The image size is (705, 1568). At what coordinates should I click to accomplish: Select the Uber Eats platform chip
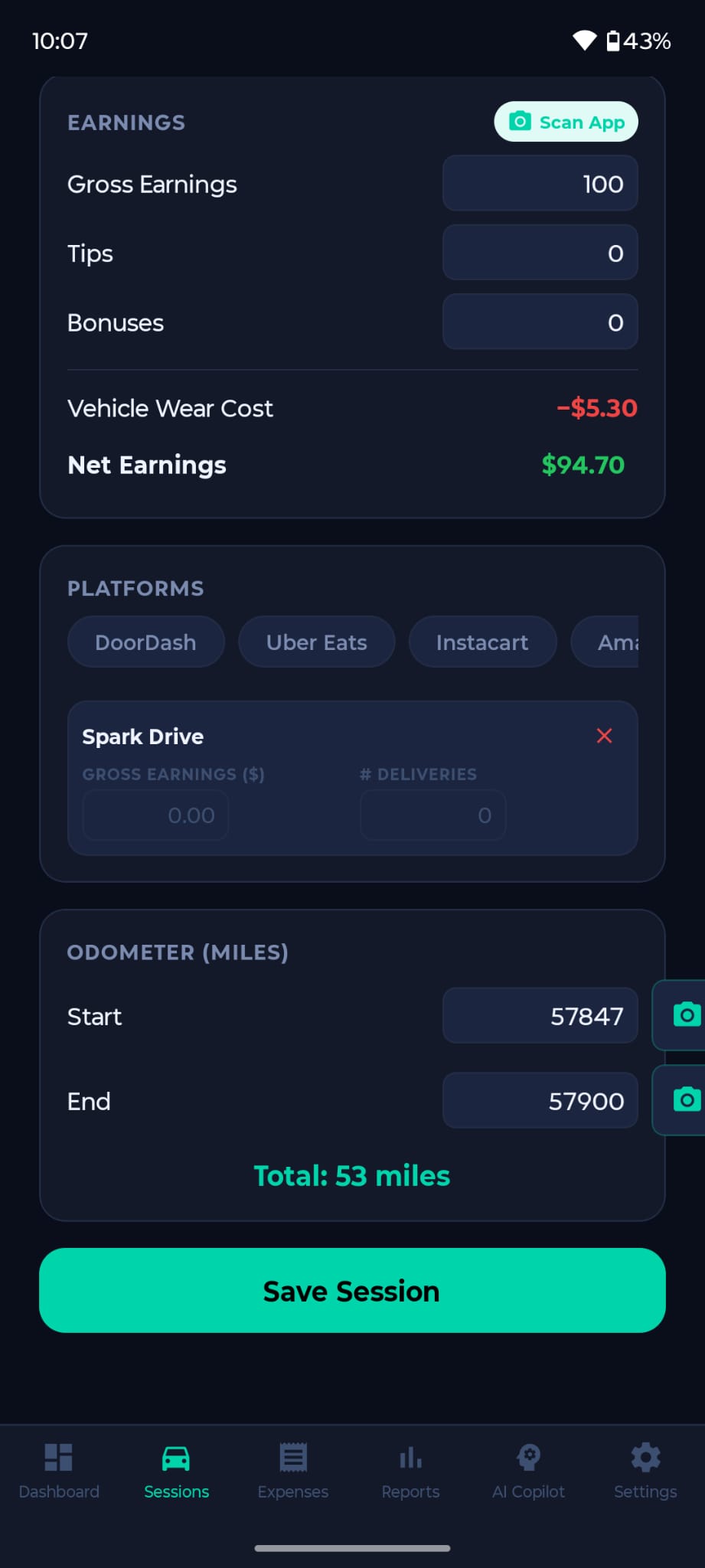tap(316, 642)
